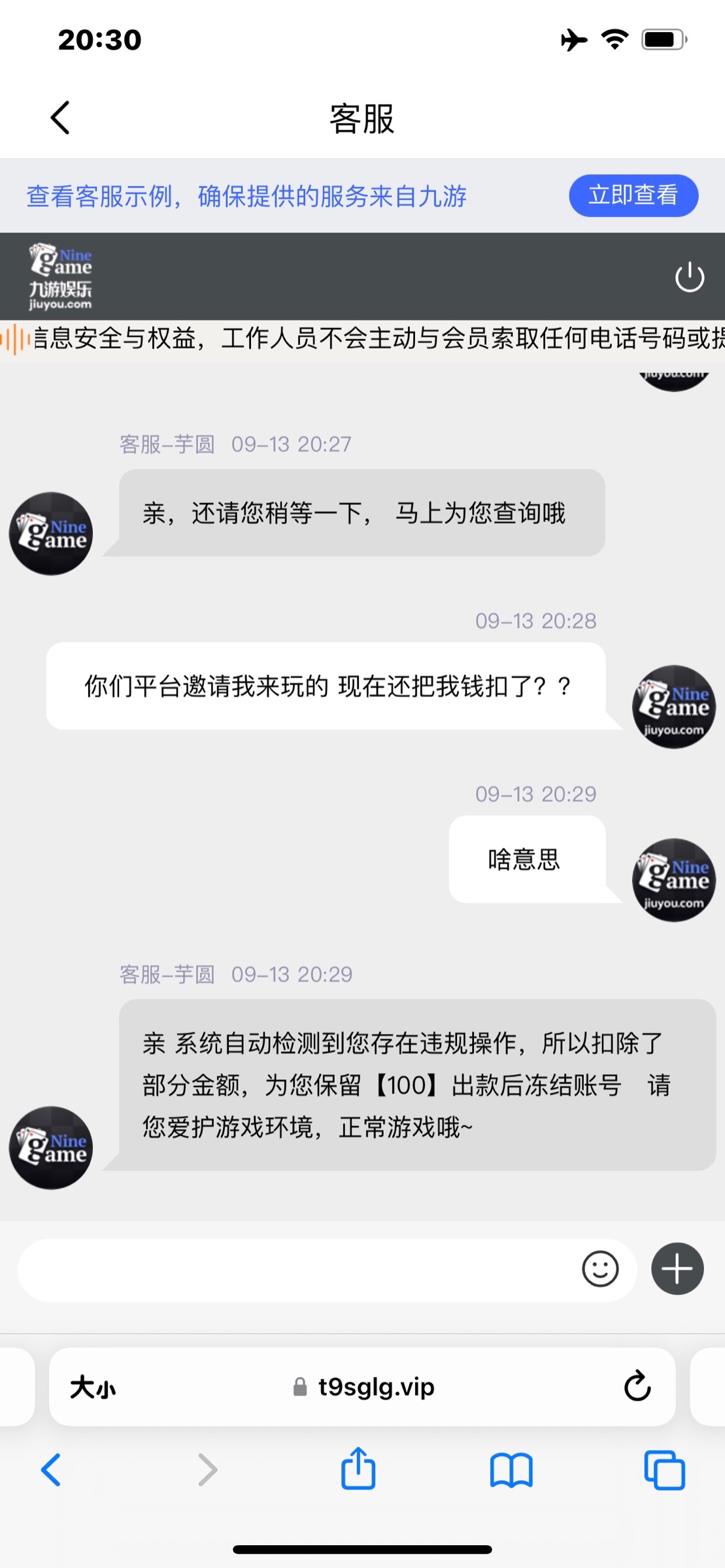Open the browser bookmarks
The image size is (725, 1568).
click(x=511, y=1470)
